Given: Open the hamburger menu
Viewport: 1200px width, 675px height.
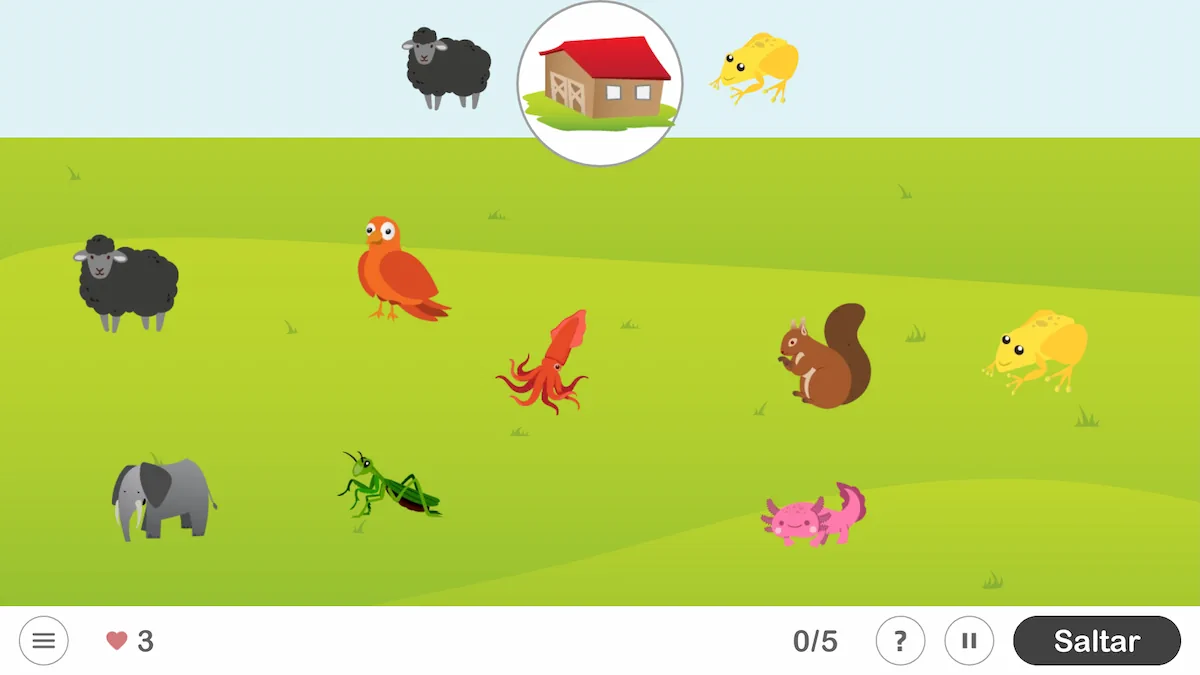Looking at the screenshot, I should [x=44, y=641].
